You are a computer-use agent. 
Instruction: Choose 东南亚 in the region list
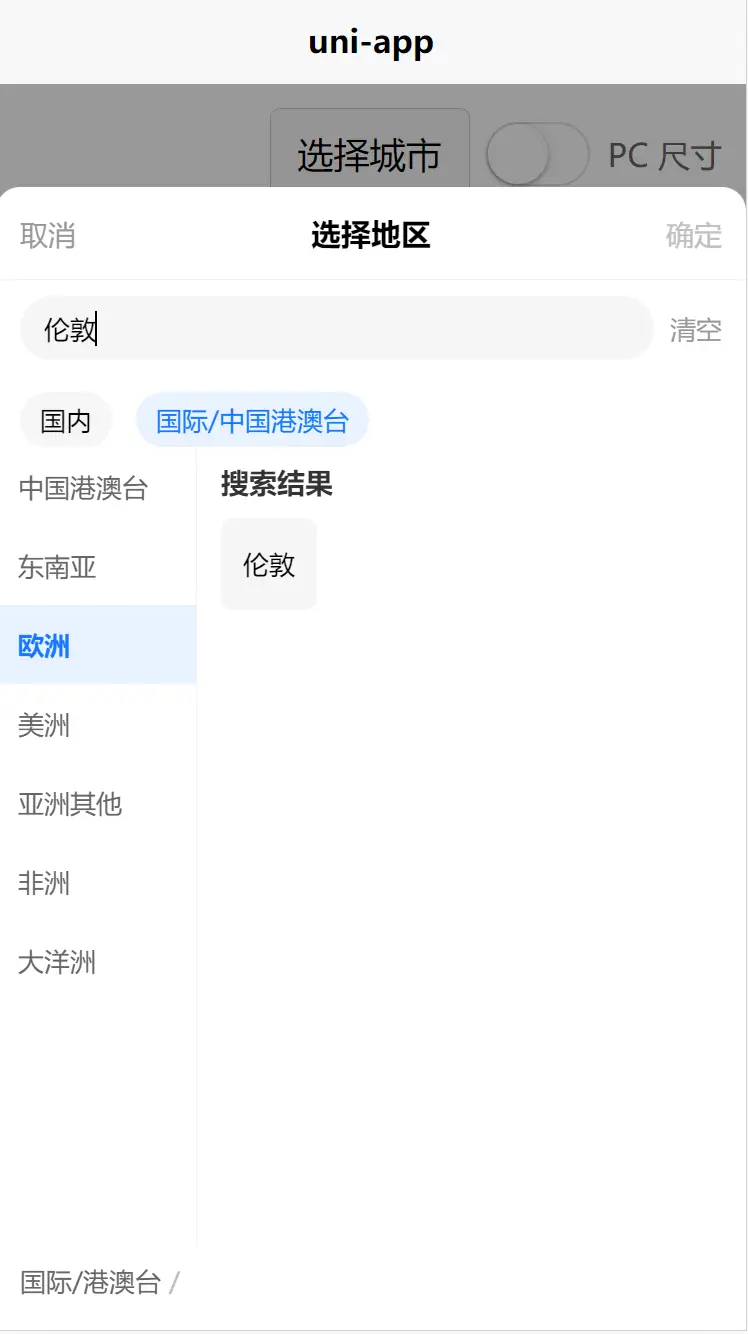coord(58,568)
